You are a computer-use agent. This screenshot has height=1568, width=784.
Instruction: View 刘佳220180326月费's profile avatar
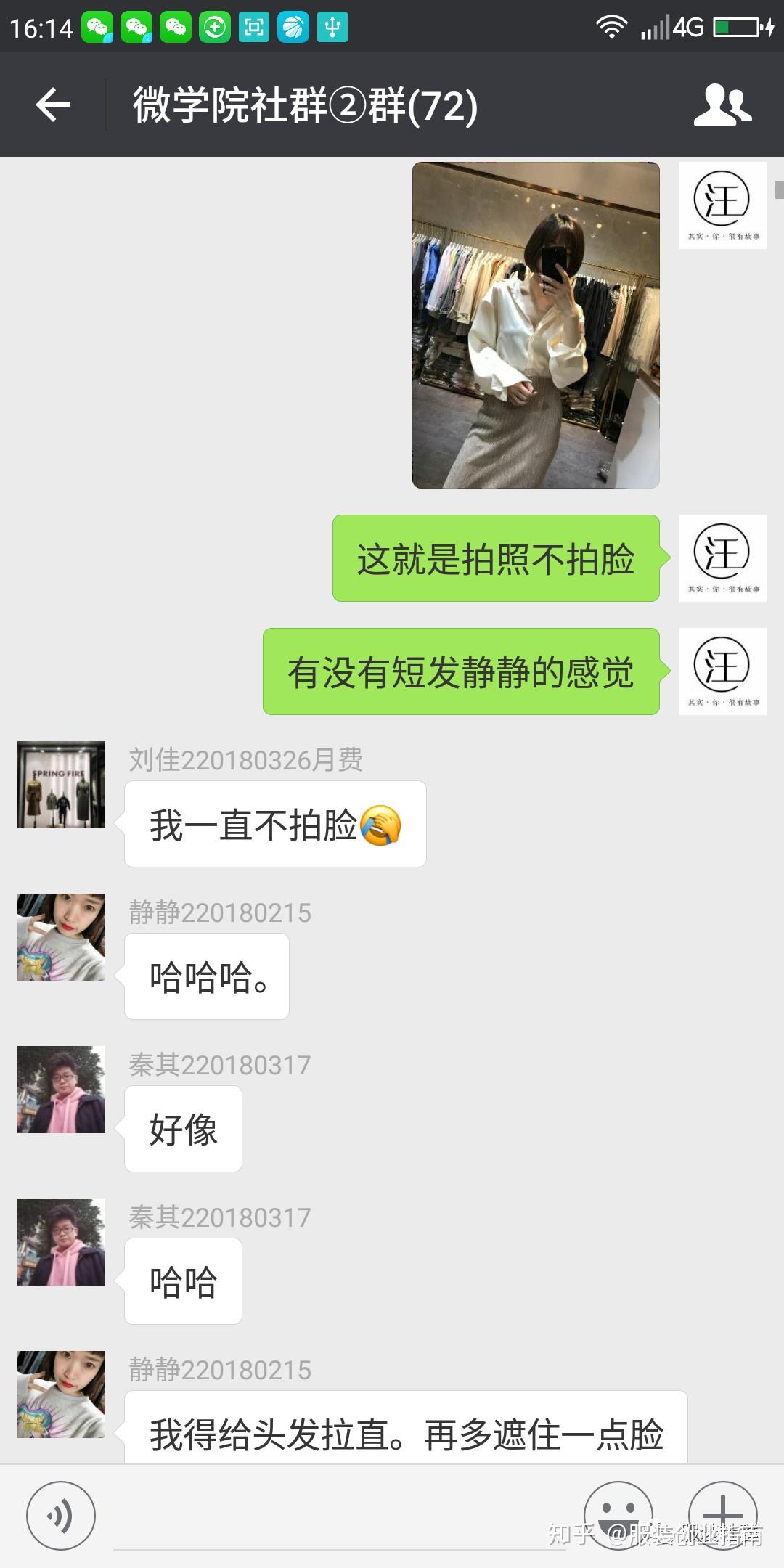click(x=61, y=785)
